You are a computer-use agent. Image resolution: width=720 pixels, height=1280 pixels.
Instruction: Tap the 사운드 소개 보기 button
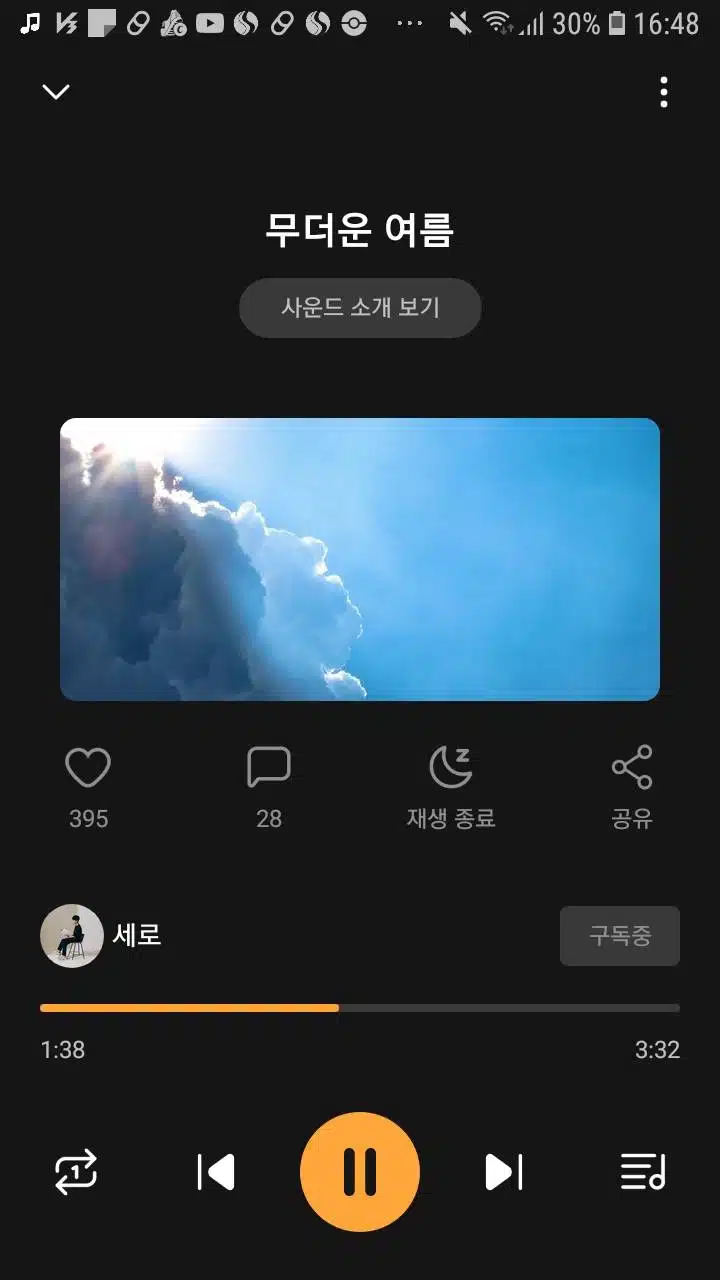[x=360, y=308]
